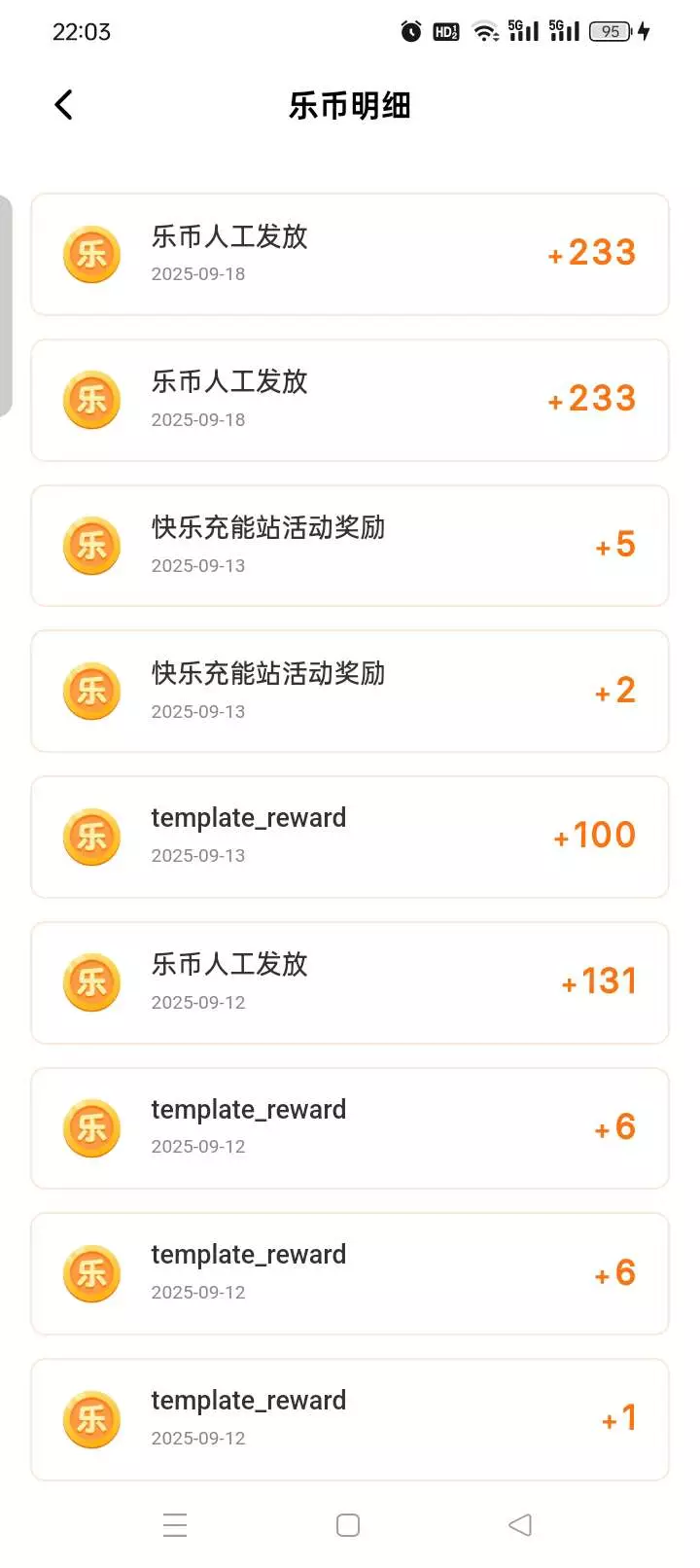The image size is (700, 1568).
Task: Go back from the 乐币明细 page
Action: [64, 105]
